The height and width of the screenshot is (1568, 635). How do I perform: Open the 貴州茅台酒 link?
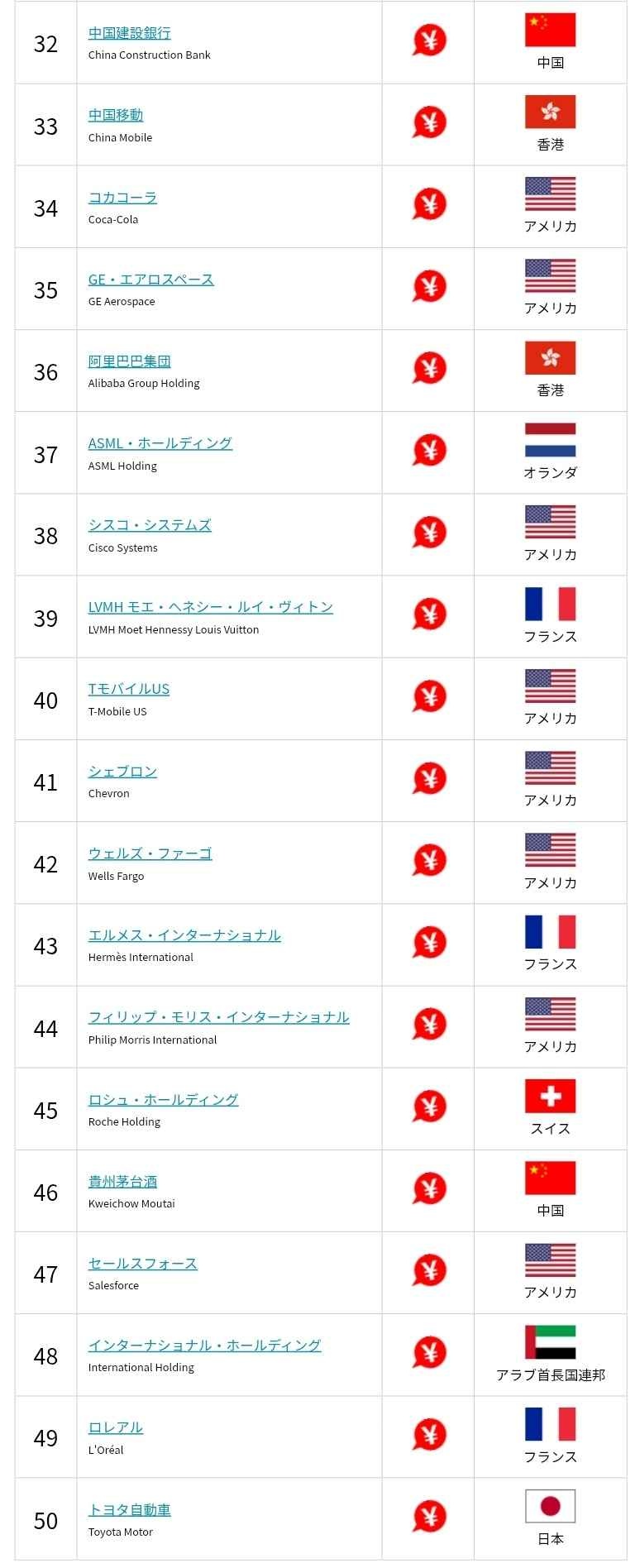(x=122, y=1182)
